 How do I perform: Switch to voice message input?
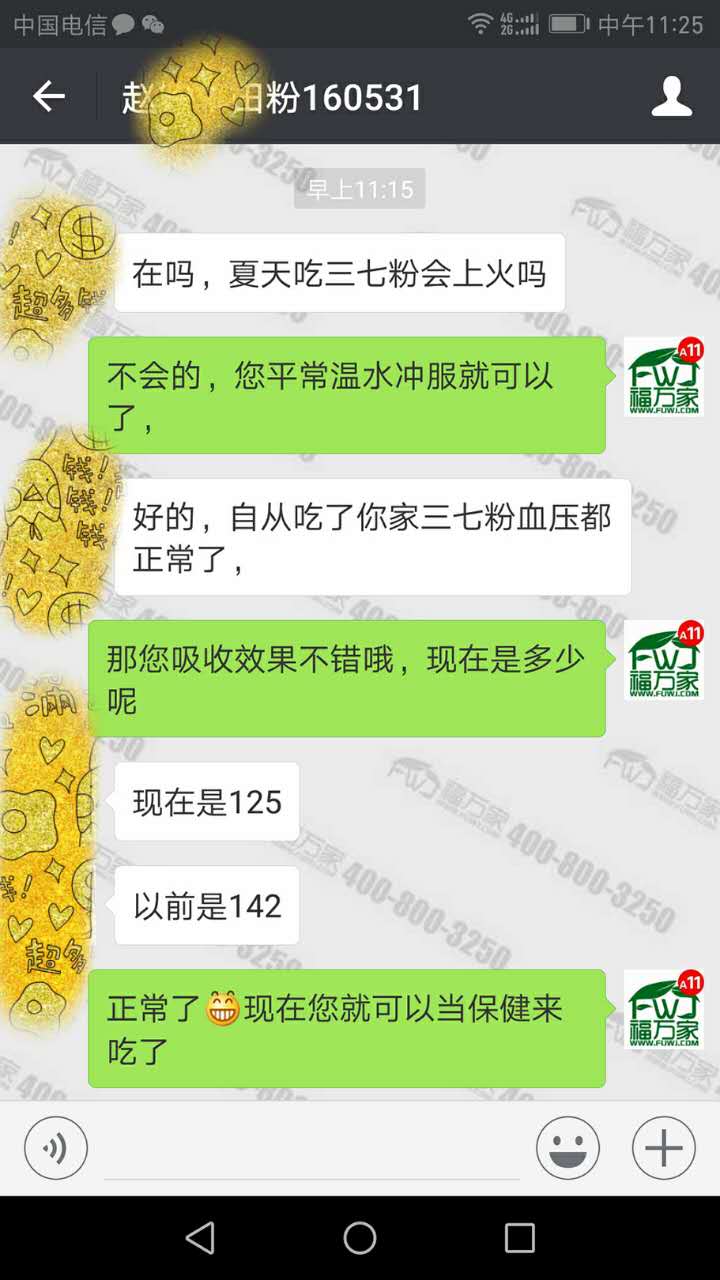coord(56,1148)
